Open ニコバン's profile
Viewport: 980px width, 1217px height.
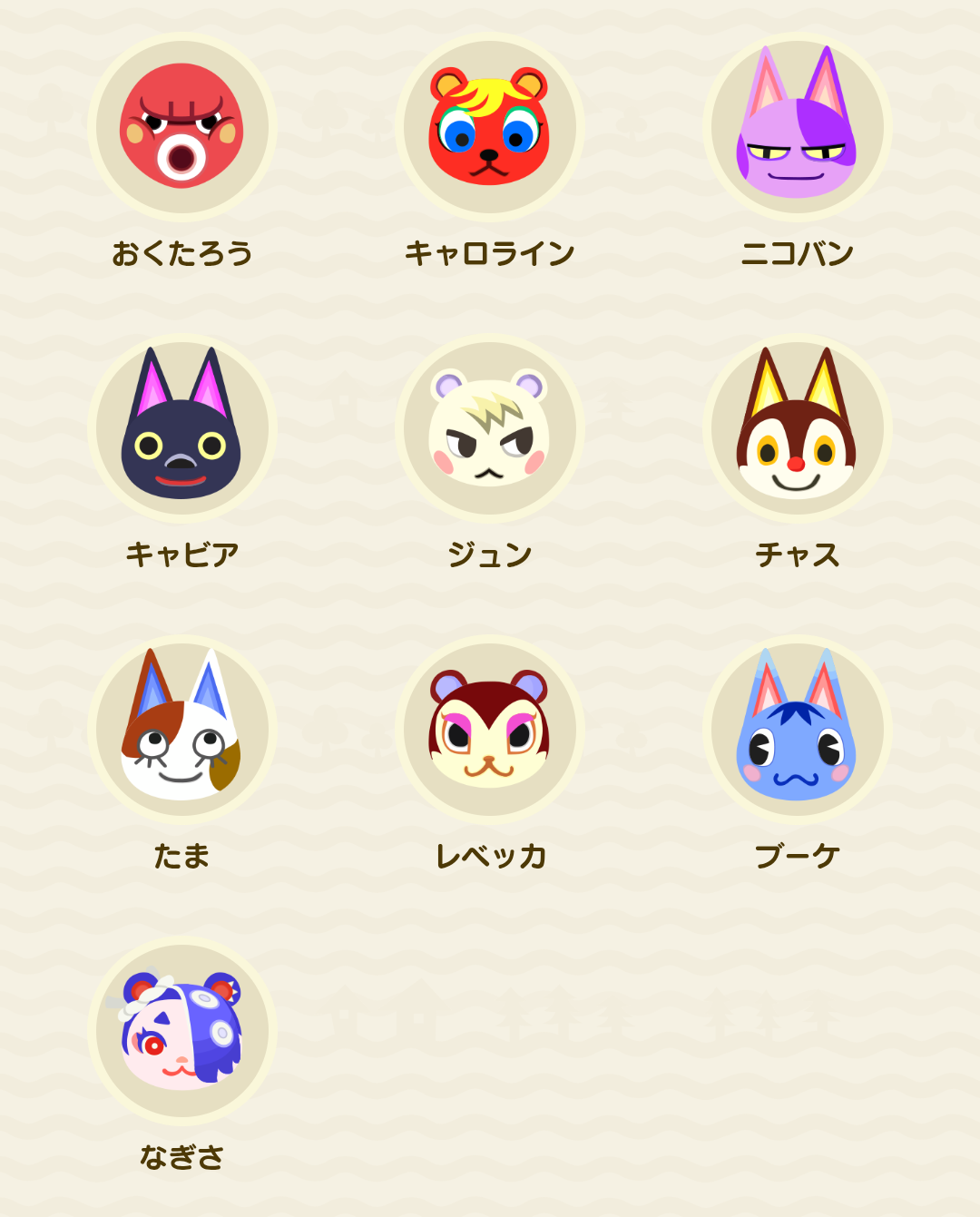click(x=797, y=127)
